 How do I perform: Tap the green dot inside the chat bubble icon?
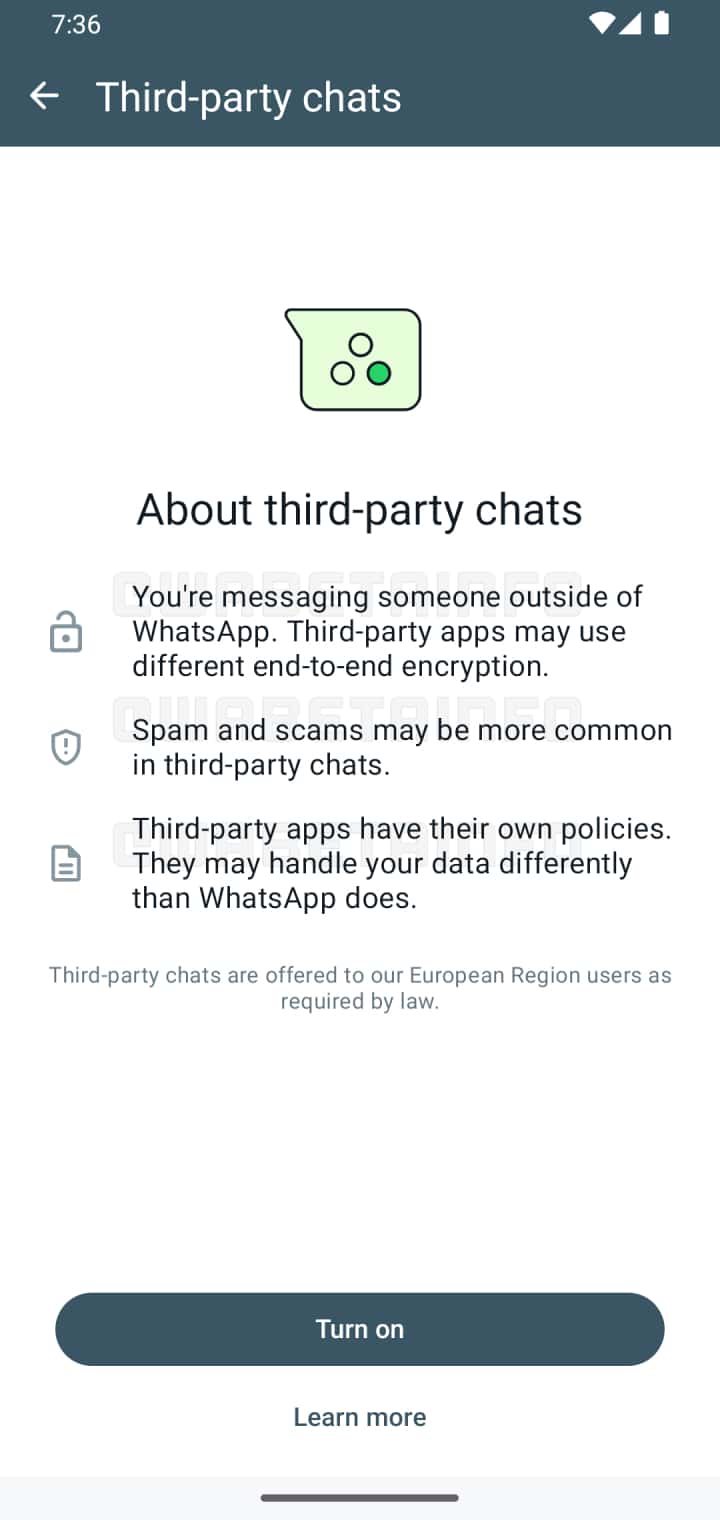coord(379,374)
